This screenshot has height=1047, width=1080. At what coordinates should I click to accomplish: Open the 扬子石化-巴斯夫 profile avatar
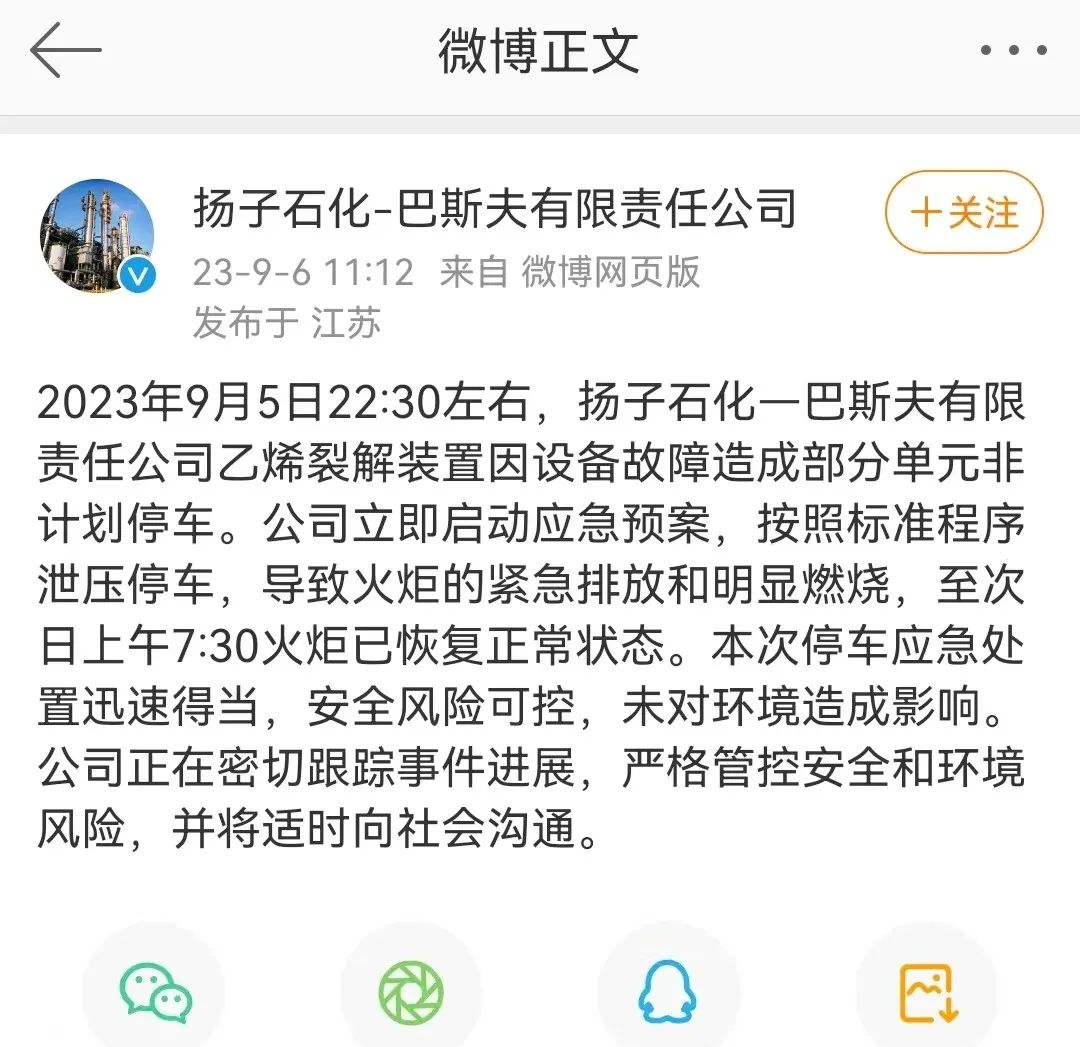click(x=97, y=237)
